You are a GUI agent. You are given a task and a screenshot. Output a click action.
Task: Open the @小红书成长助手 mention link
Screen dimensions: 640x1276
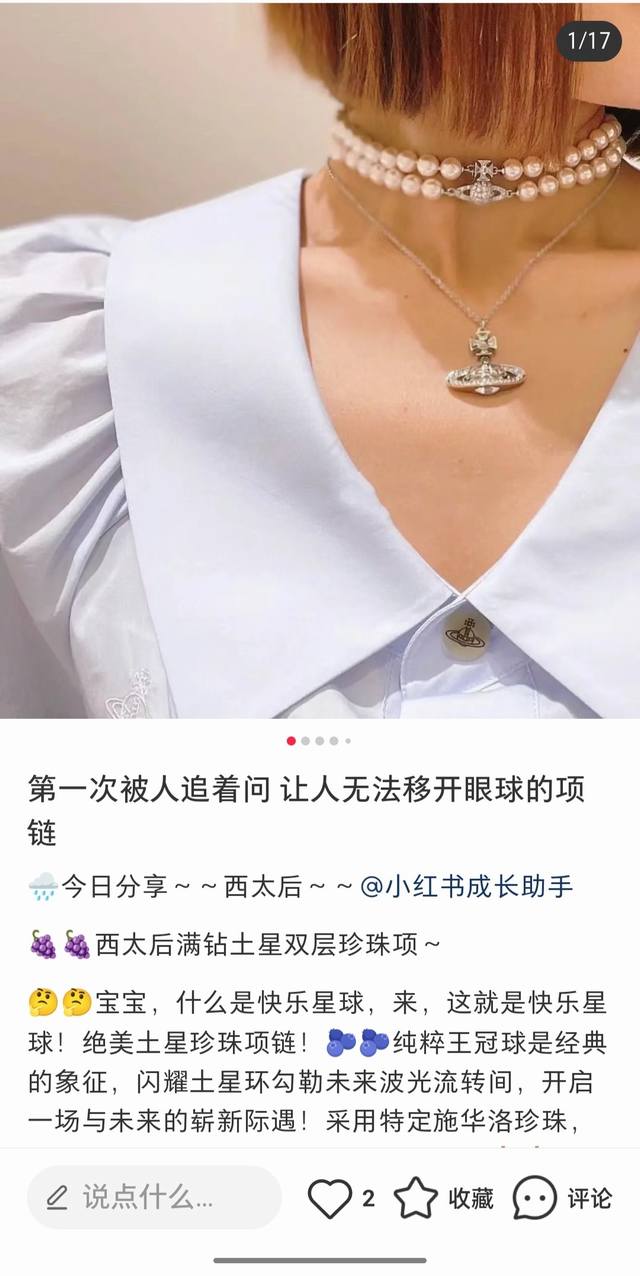click(466, 886)
